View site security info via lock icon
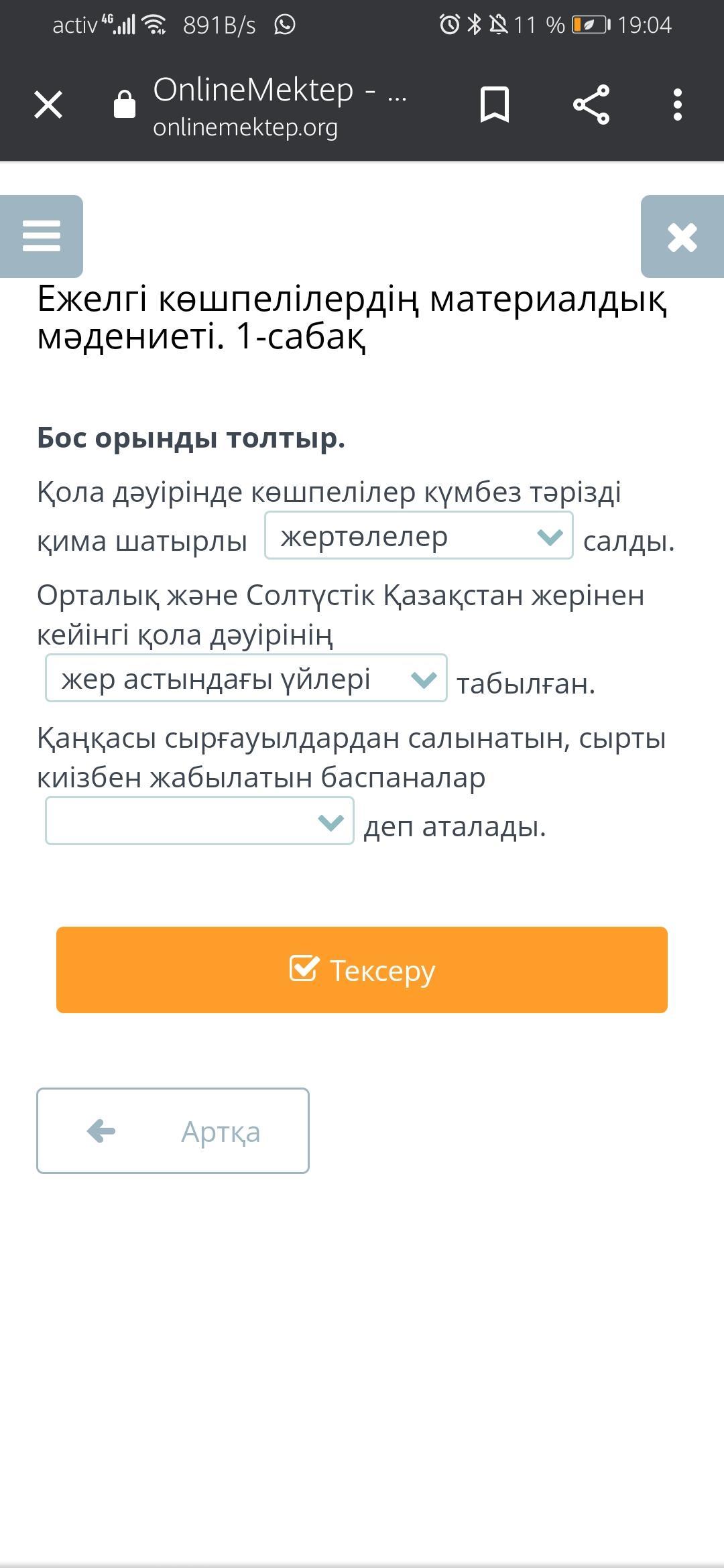Screen dimensions: 724x1568 (125, 105)
